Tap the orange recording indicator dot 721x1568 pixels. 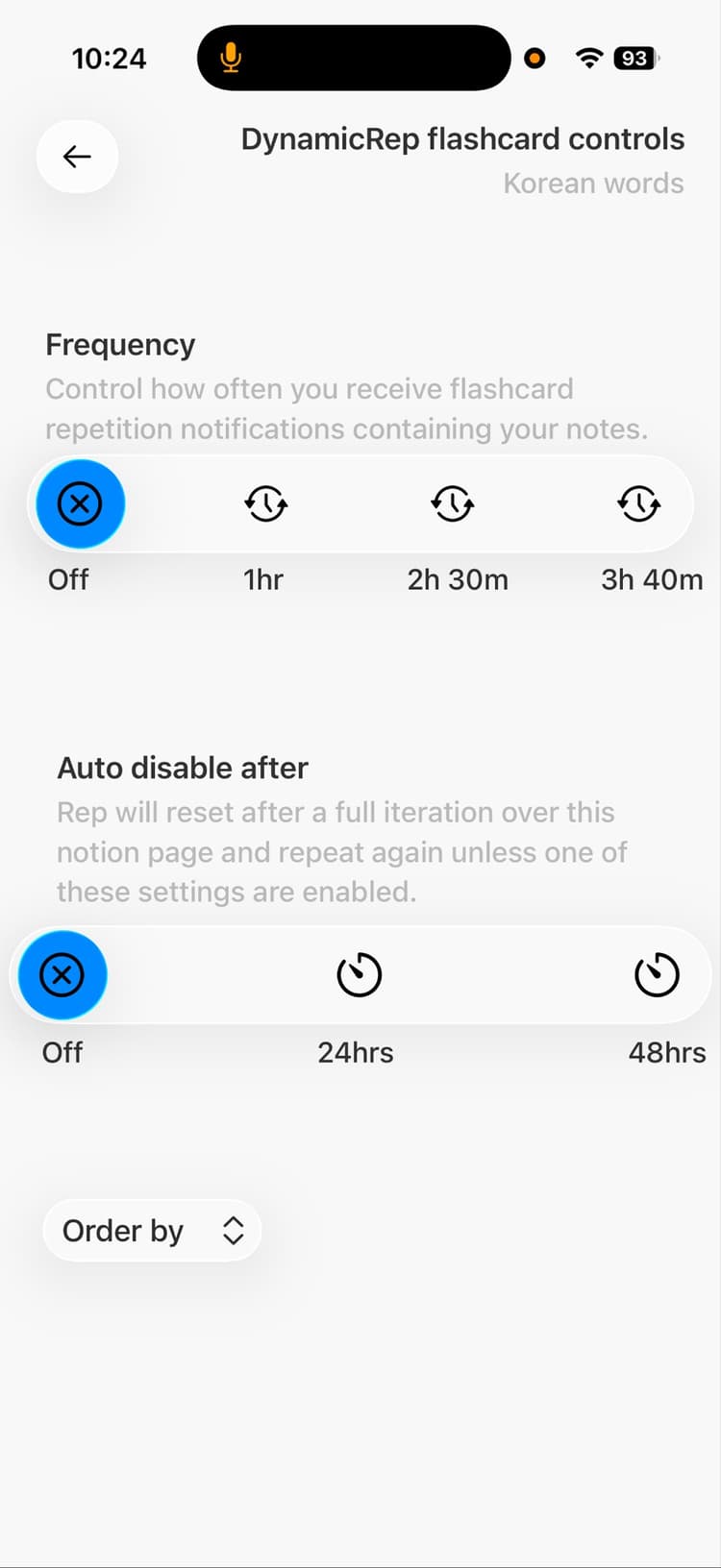tap(534, 58)
